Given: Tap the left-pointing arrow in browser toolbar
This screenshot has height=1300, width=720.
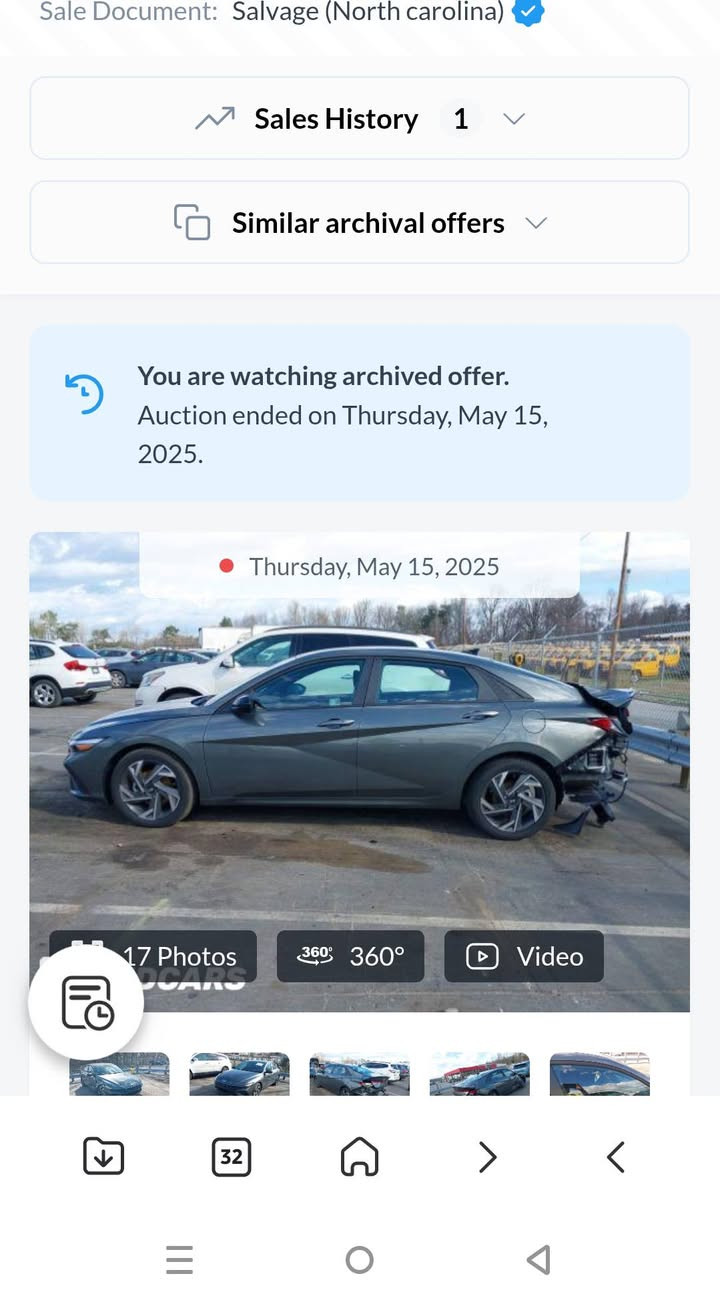Looking at the screenshot, I should (x=615, y=1157).
